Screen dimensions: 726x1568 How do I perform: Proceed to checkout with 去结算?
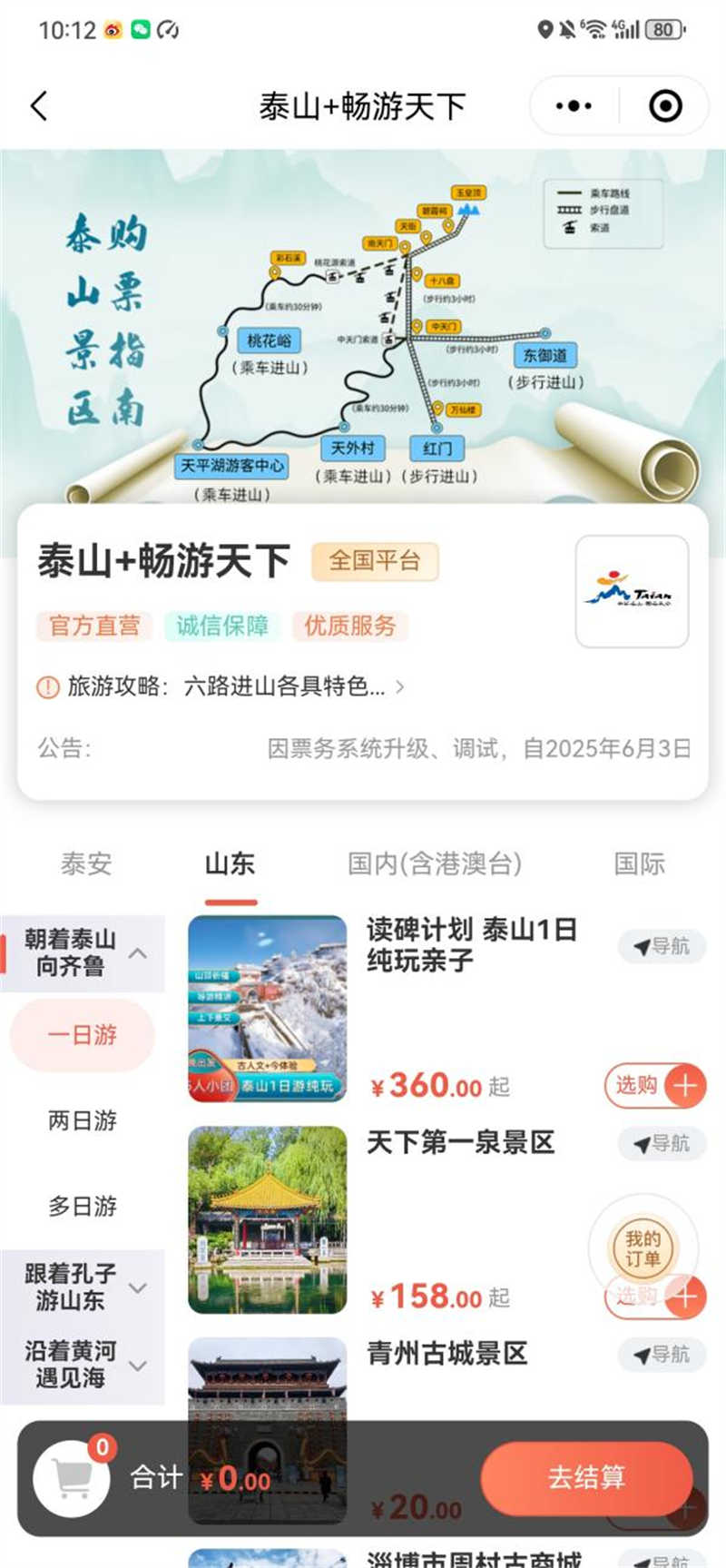pos(586,1477)
